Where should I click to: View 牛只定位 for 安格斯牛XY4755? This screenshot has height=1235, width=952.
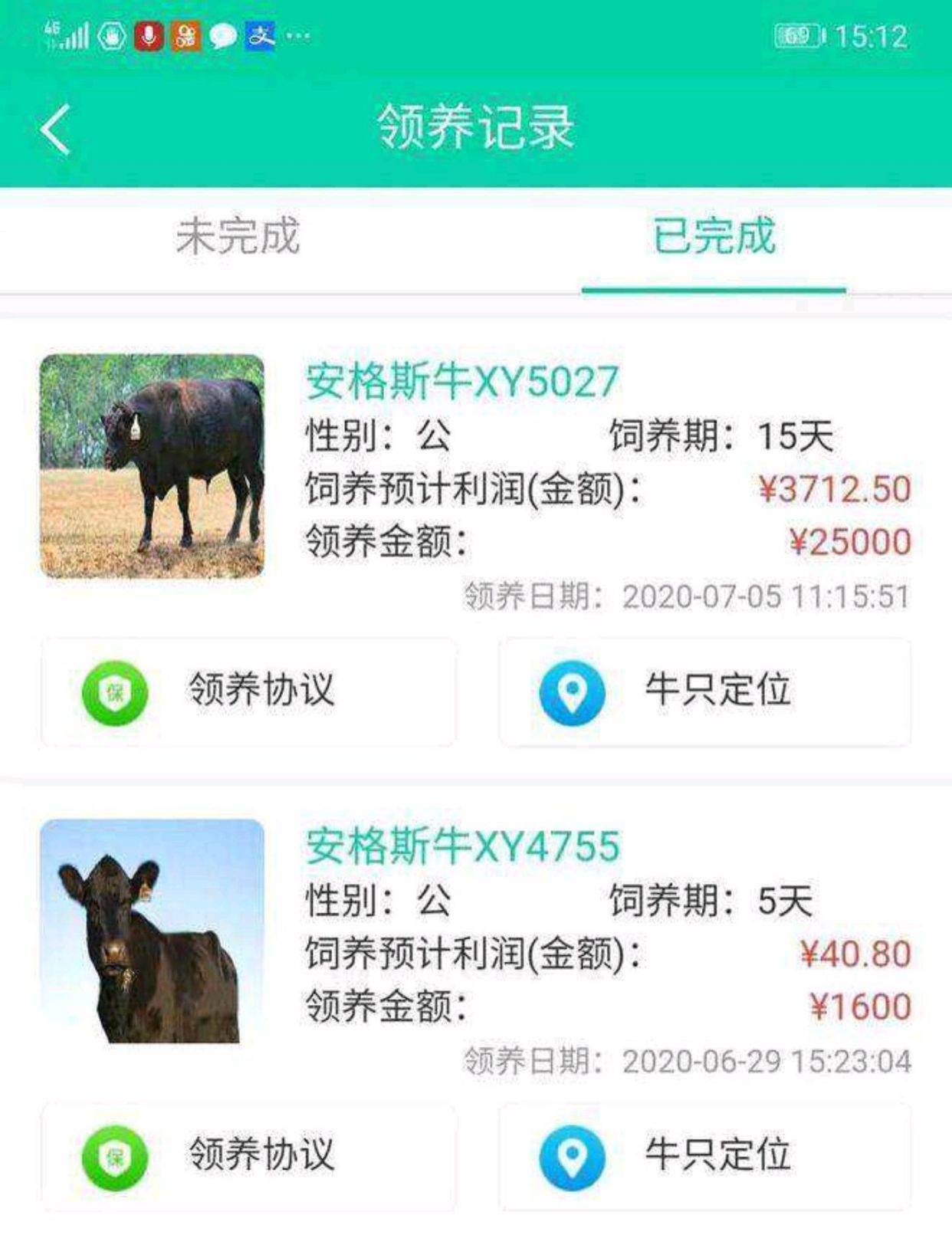click(x=704, y=1156)
